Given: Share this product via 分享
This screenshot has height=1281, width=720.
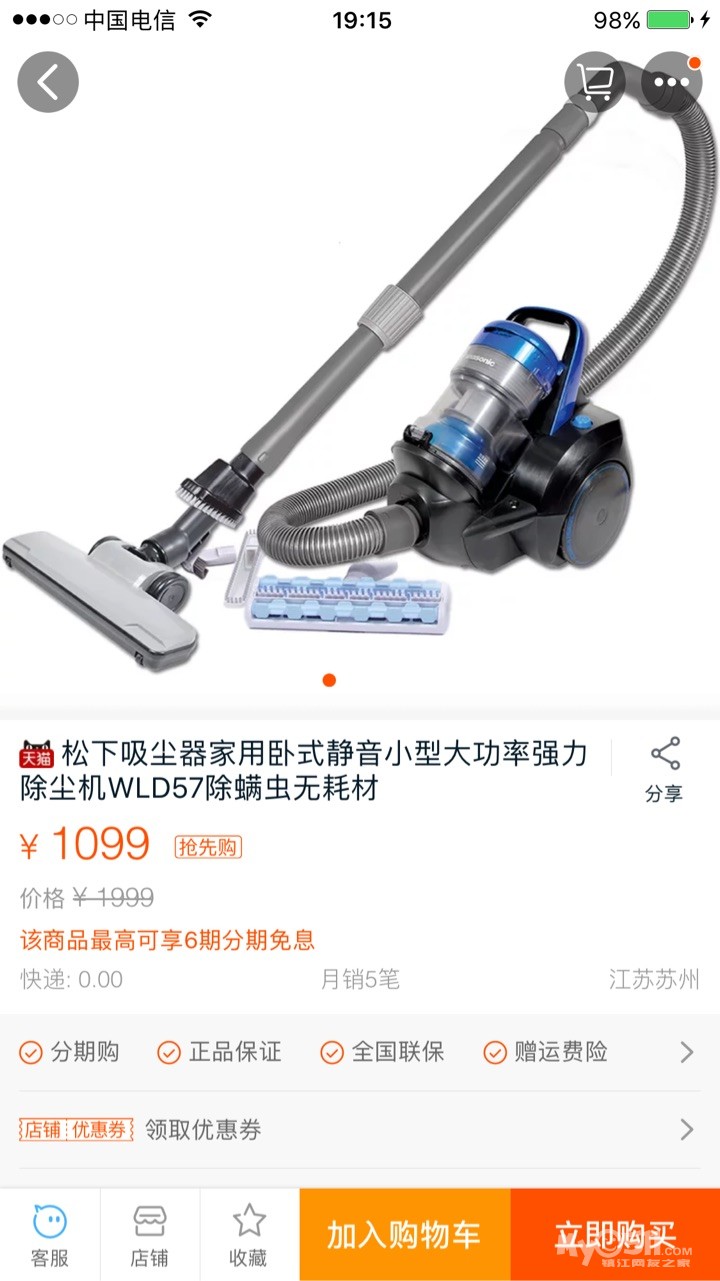Looking at the screenshot, I should [664, 770].
